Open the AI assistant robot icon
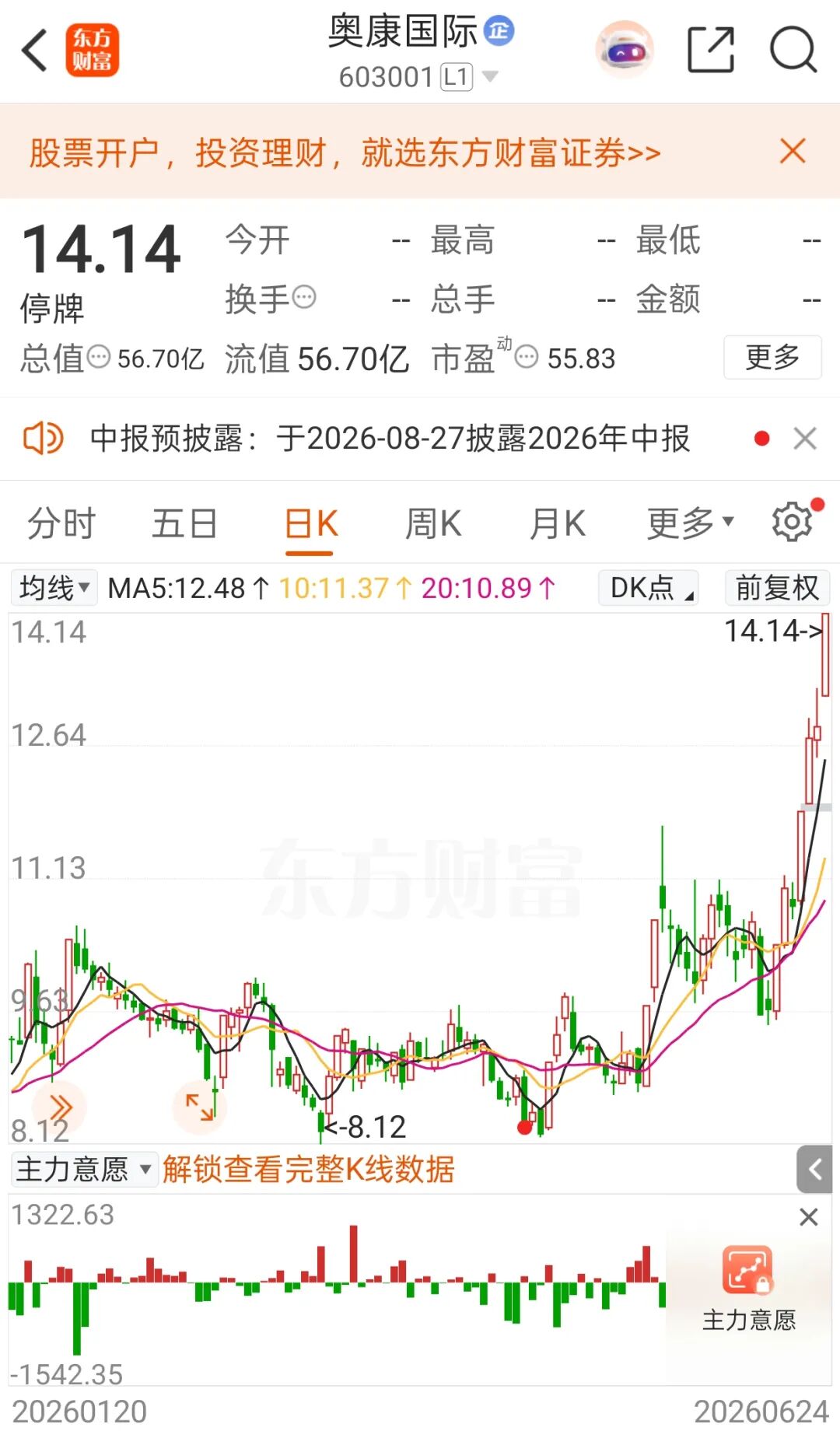The image size is (840, 1438). pos(625,50)
